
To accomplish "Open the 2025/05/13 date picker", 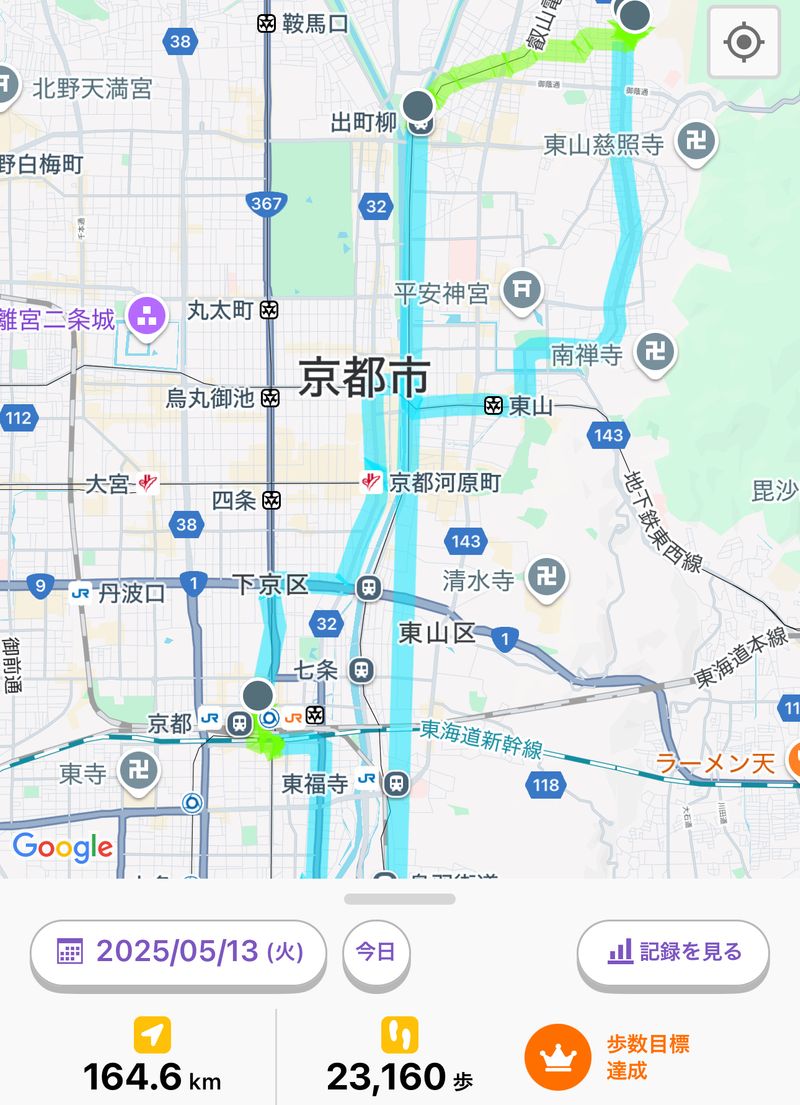I will pos(181,951).
